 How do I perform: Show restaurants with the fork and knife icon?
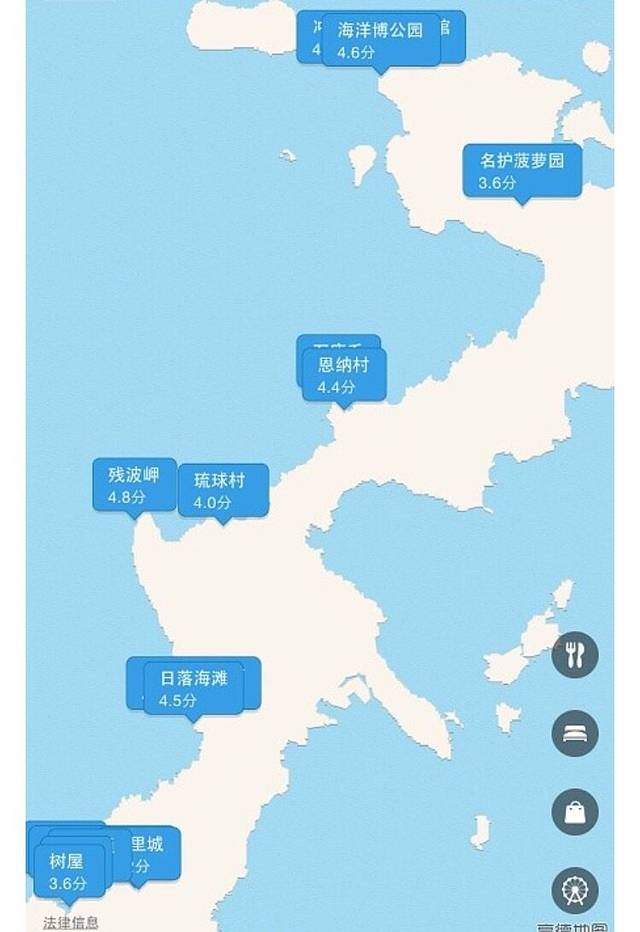coord(575,656)
